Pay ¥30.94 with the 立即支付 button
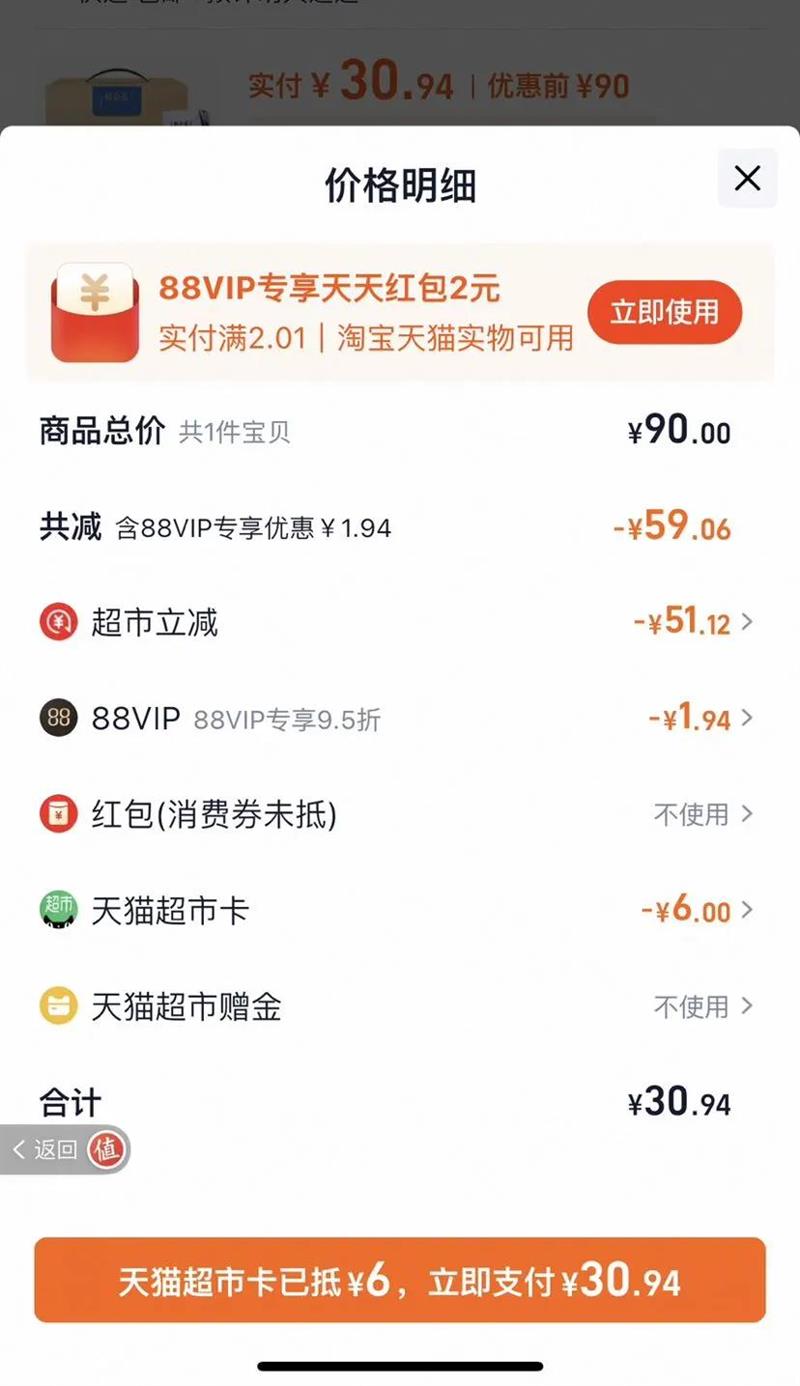Viewport: 800px width, 1386px height. coord(400,1281)
